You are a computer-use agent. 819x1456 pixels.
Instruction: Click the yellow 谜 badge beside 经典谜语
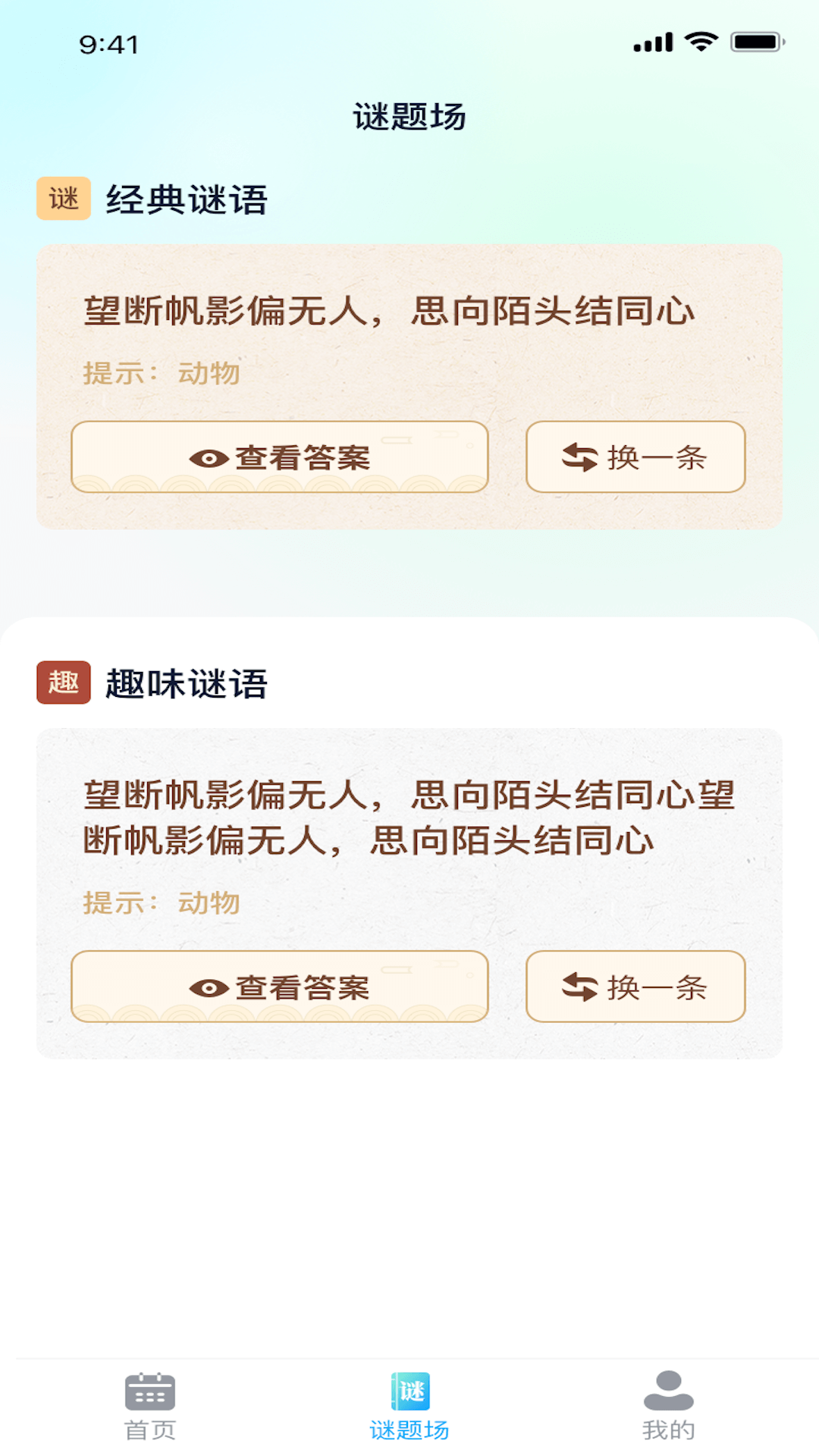click(x=64, y=197)
